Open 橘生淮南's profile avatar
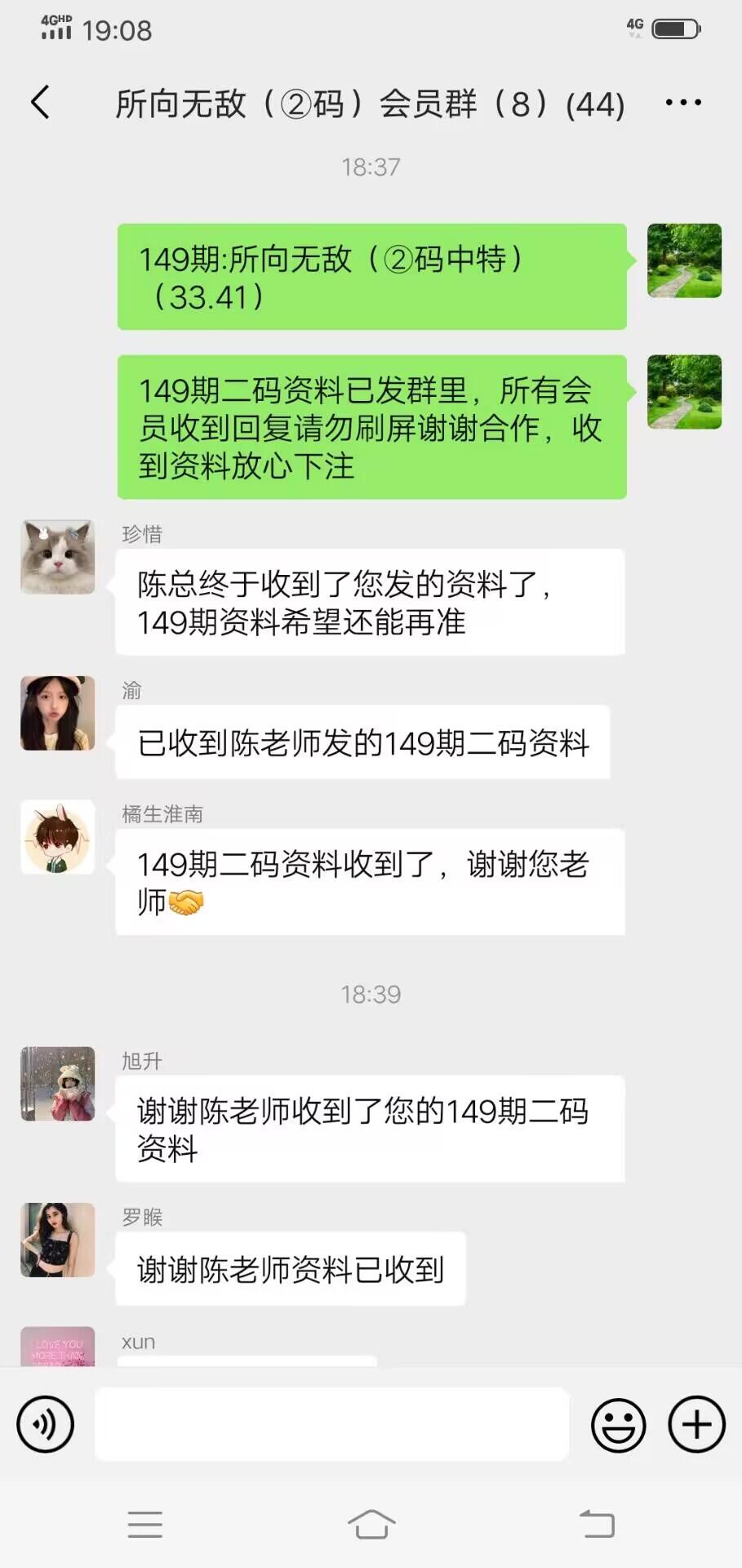The image size is (742, 1568). pos(58,837)
